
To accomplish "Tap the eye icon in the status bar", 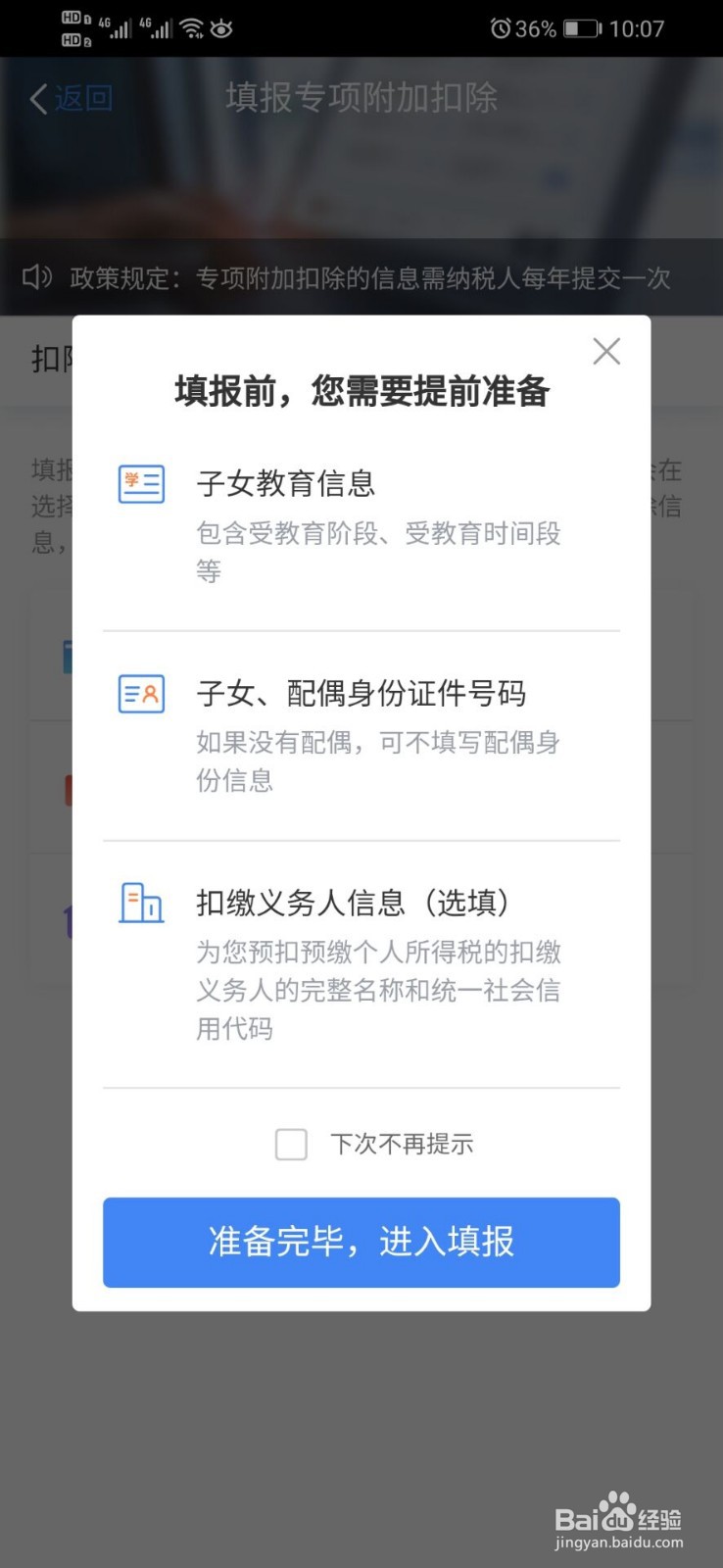I will [x=220, y=28].
